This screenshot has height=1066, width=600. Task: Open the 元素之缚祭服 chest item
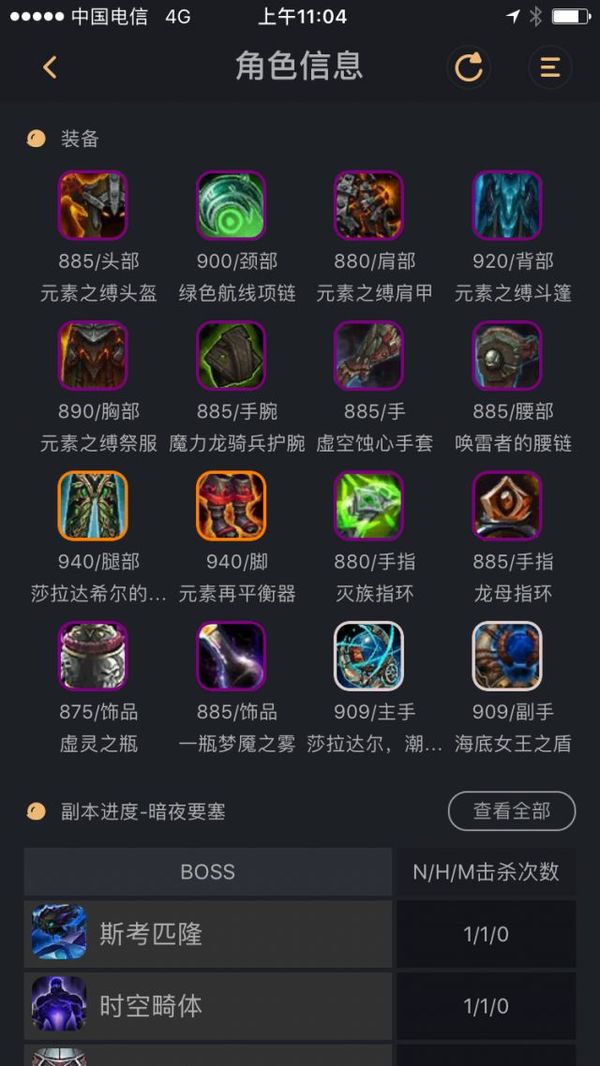click(93, 355)
